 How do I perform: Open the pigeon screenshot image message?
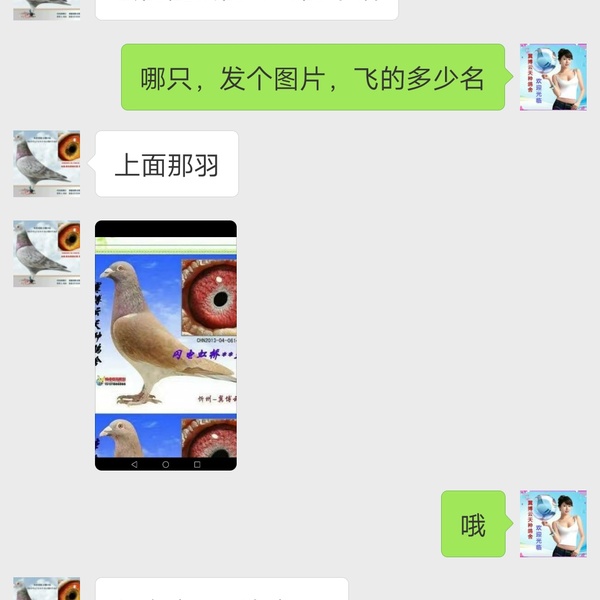tap(166, 345)
